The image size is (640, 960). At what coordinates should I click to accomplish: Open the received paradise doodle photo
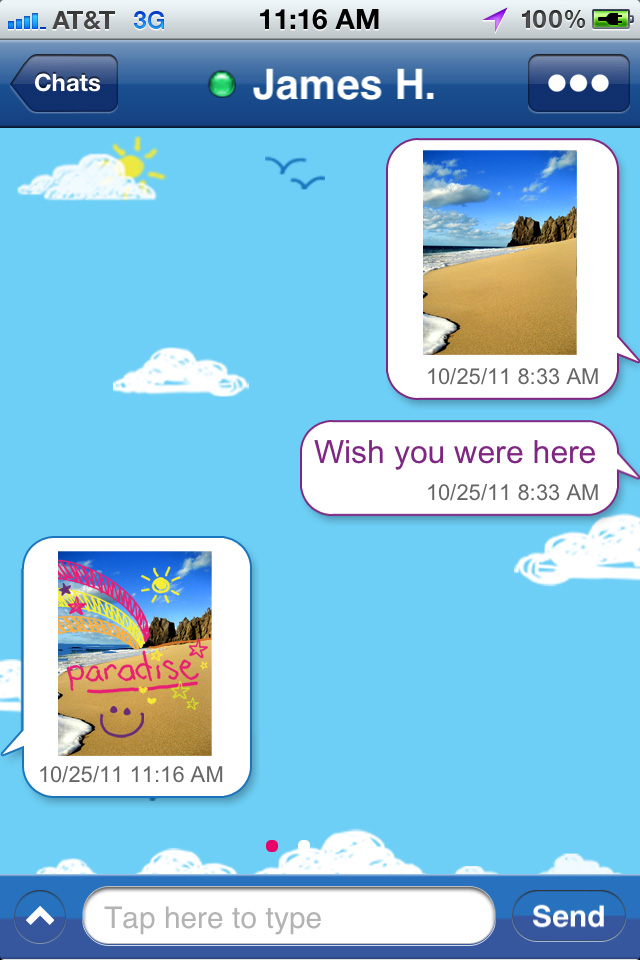135,653
